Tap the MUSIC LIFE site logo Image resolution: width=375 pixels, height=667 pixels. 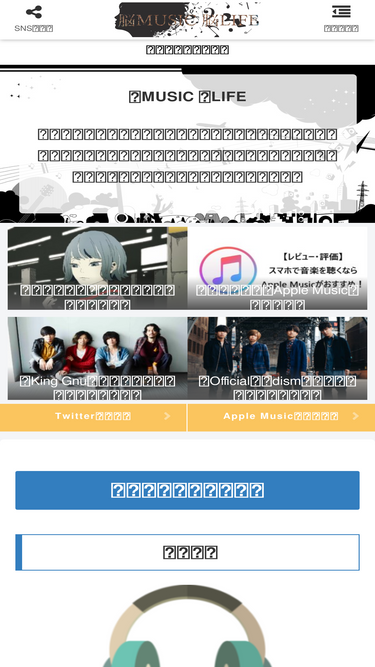pos(188,20)
